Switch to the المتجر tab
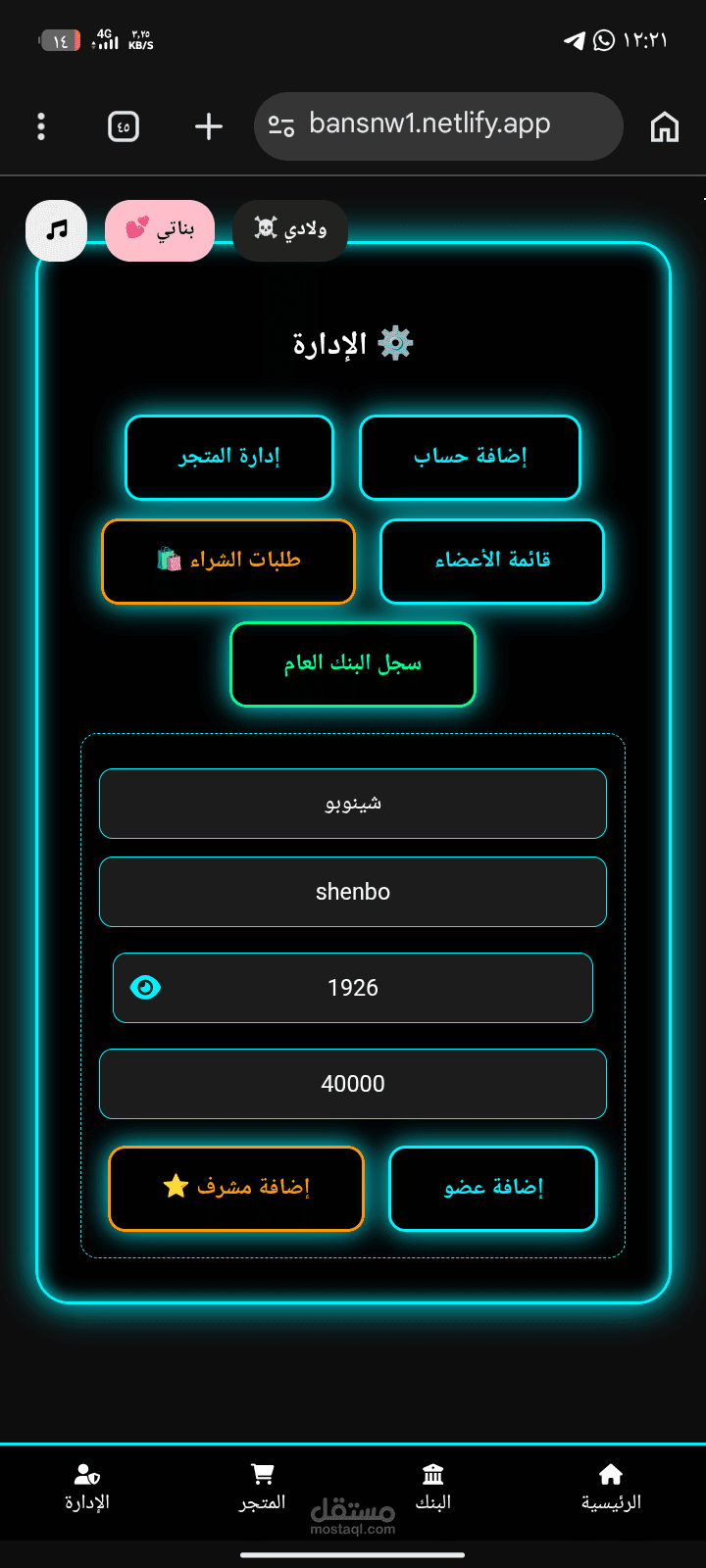Viewport: 706px width, 1568px height. point(262,1488)
